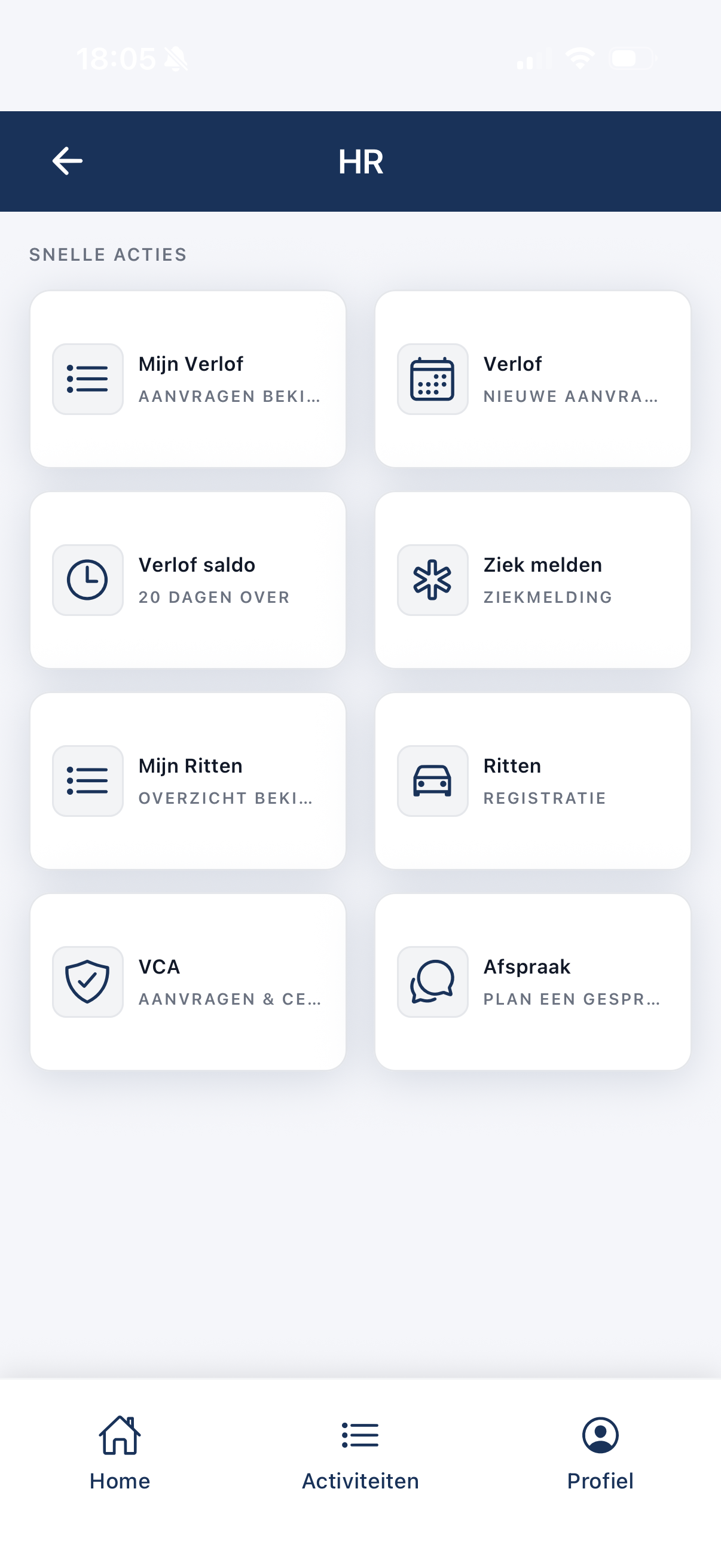
Task: Tap the Ziek melden asterisk icon
Action: click(432, 579)
